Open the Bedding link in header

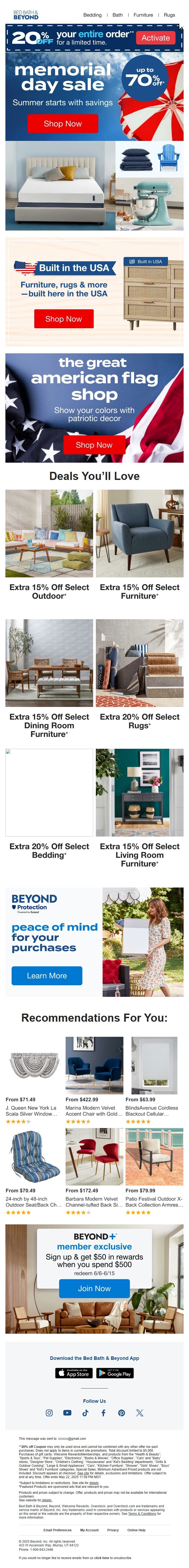[92, 15]
